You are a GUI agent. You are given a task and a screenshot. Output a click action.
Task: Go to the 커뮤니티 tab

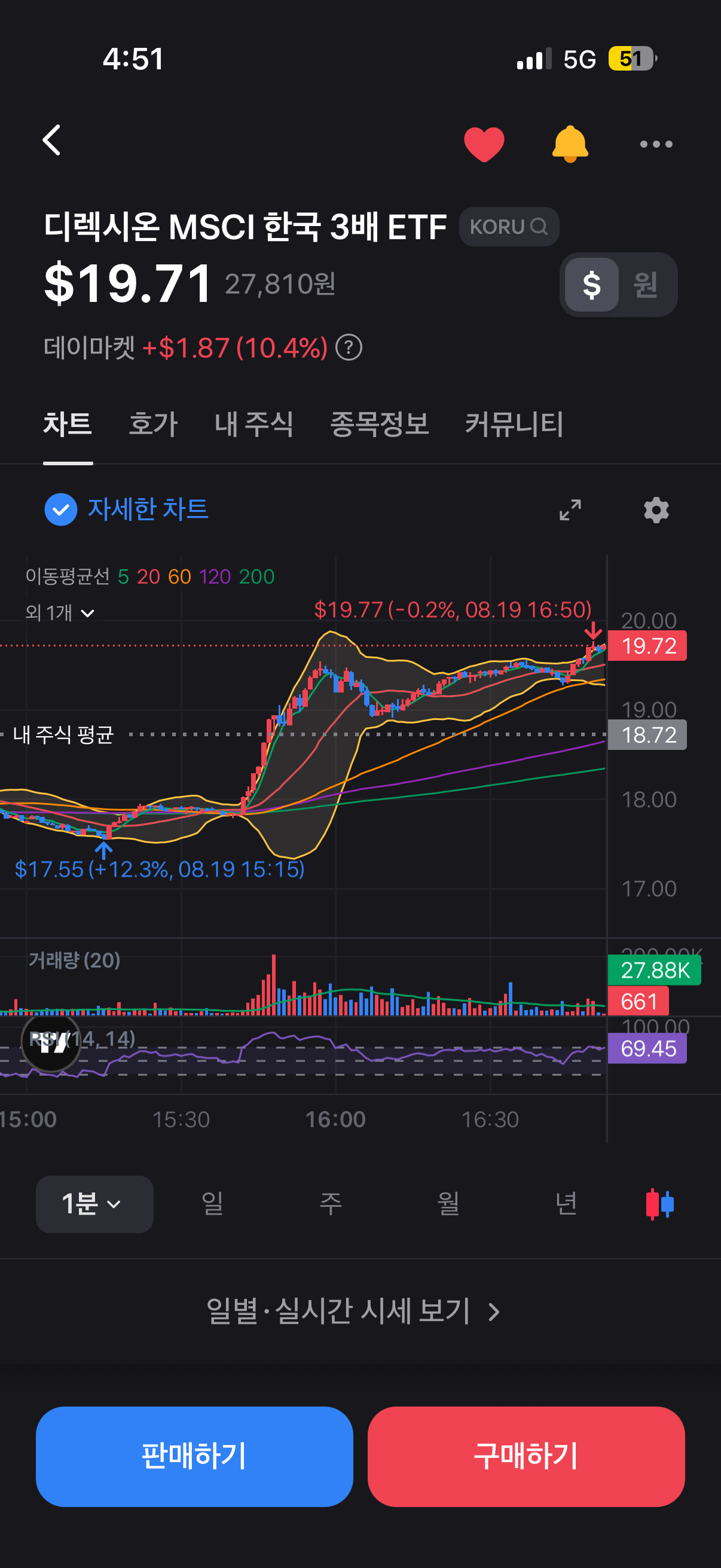point(514,423)
